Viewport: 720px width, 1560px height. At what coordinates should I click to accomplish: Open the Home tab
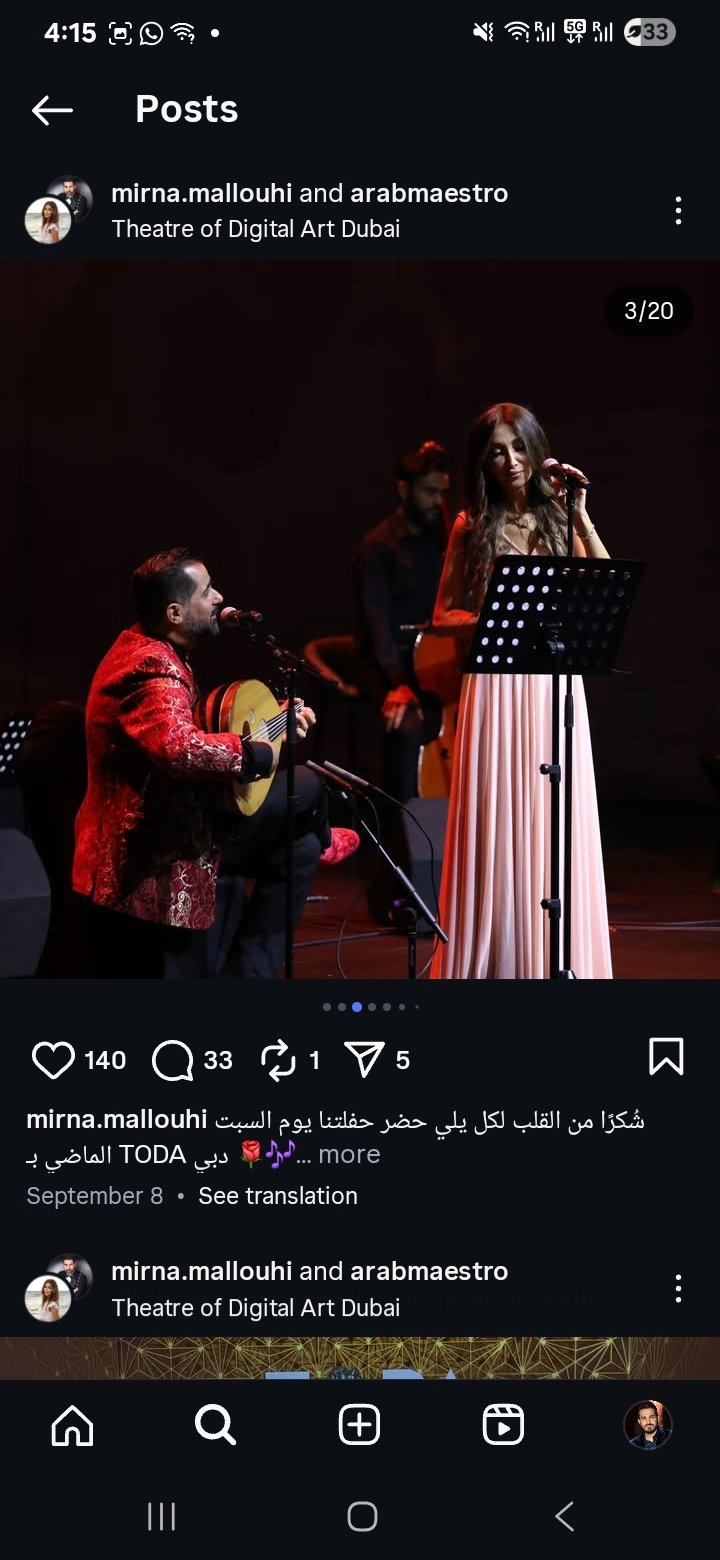72,1425
